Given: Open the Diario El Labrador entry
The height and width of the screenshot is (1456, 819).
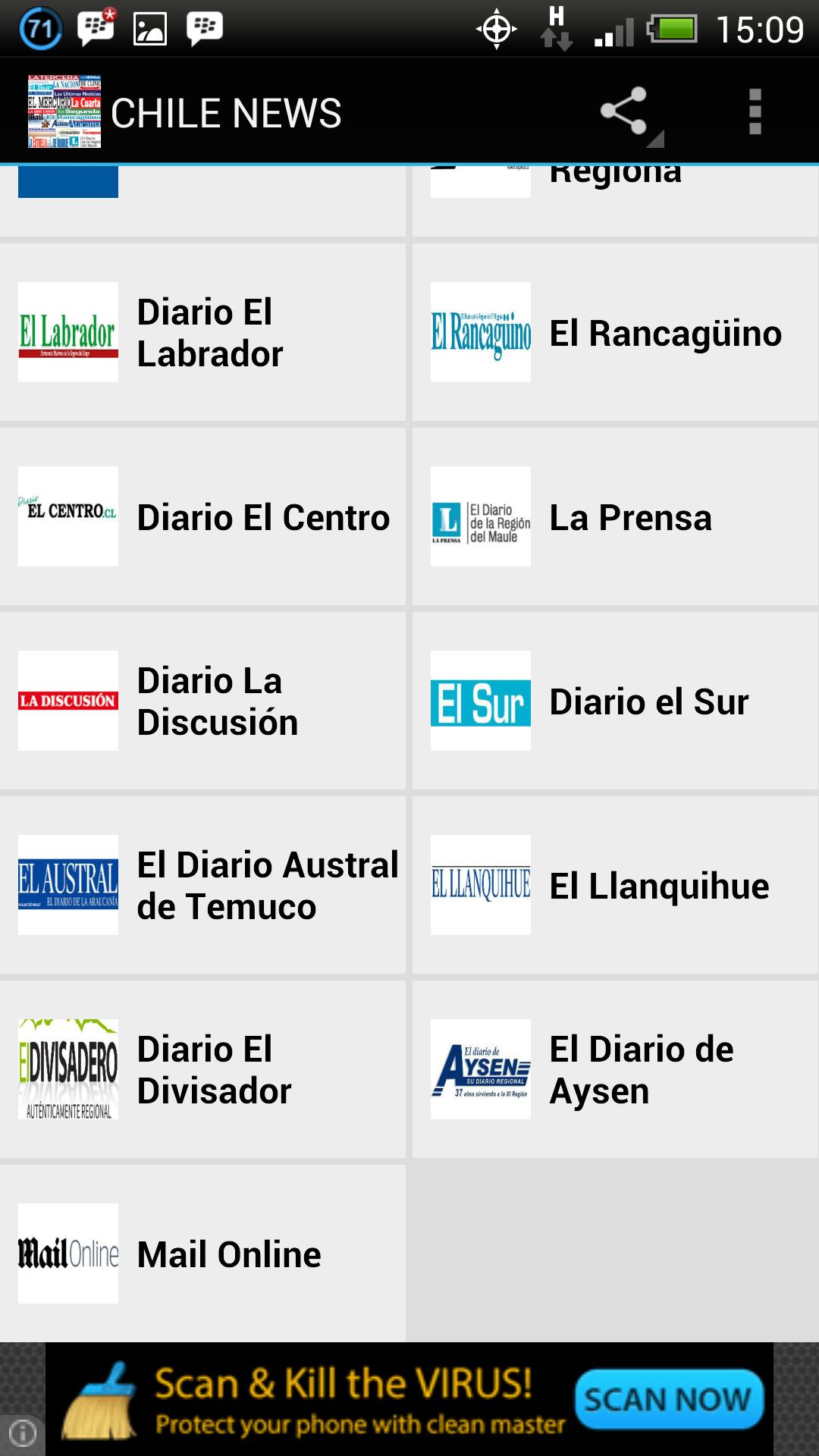Looking at the screenshot, I should pyautogui.click(x=205, y=331).
